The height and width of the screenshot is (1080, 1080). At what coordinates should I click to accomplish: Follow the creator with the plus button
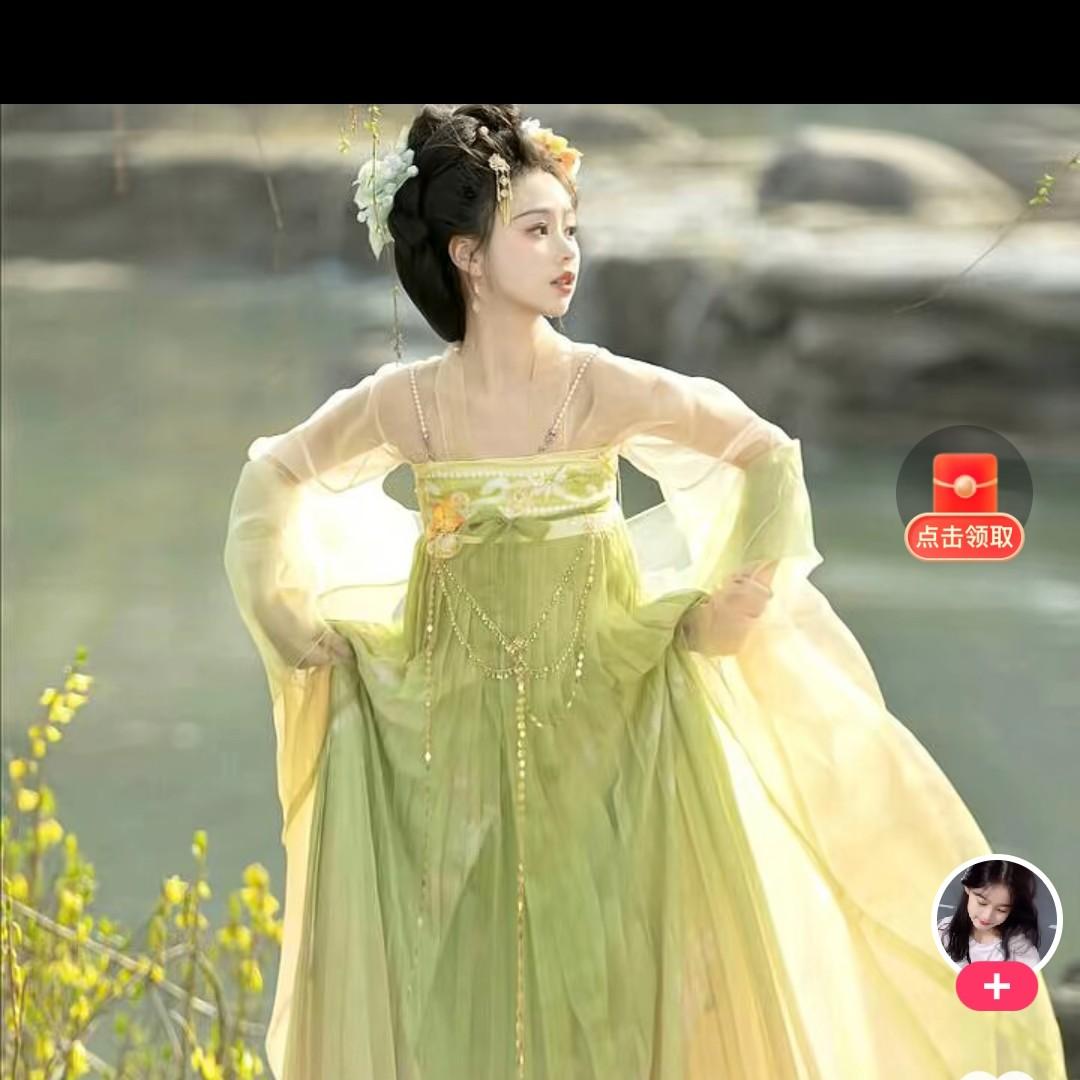click(x=996, y=987)
